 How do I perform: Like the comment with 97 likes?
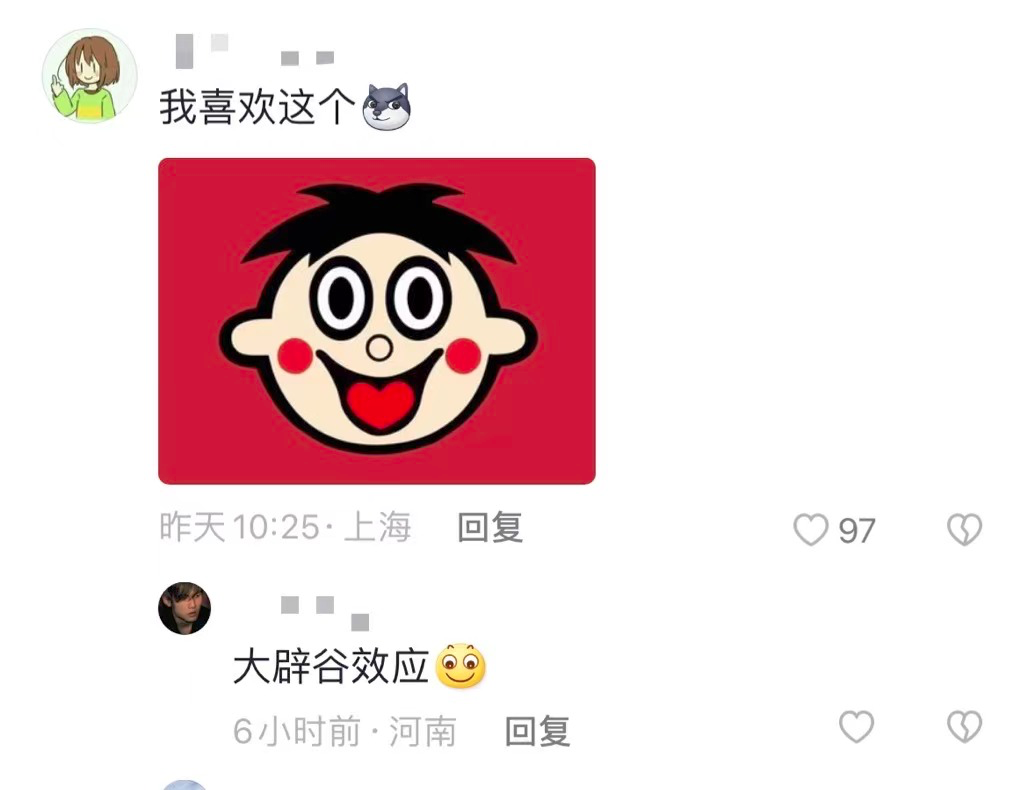[811, 530]
